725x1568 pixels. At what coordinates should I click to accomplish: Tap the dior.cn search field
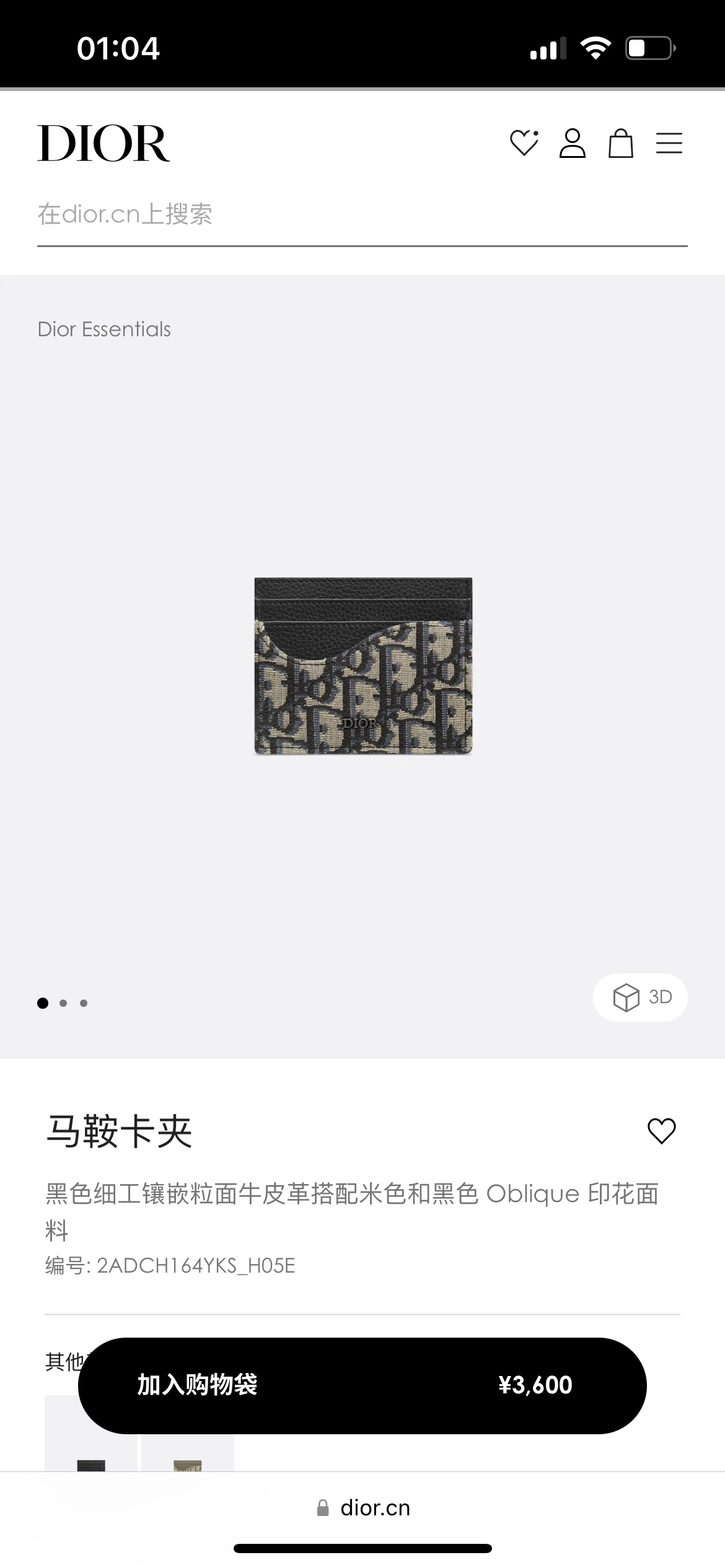point(362,215)
